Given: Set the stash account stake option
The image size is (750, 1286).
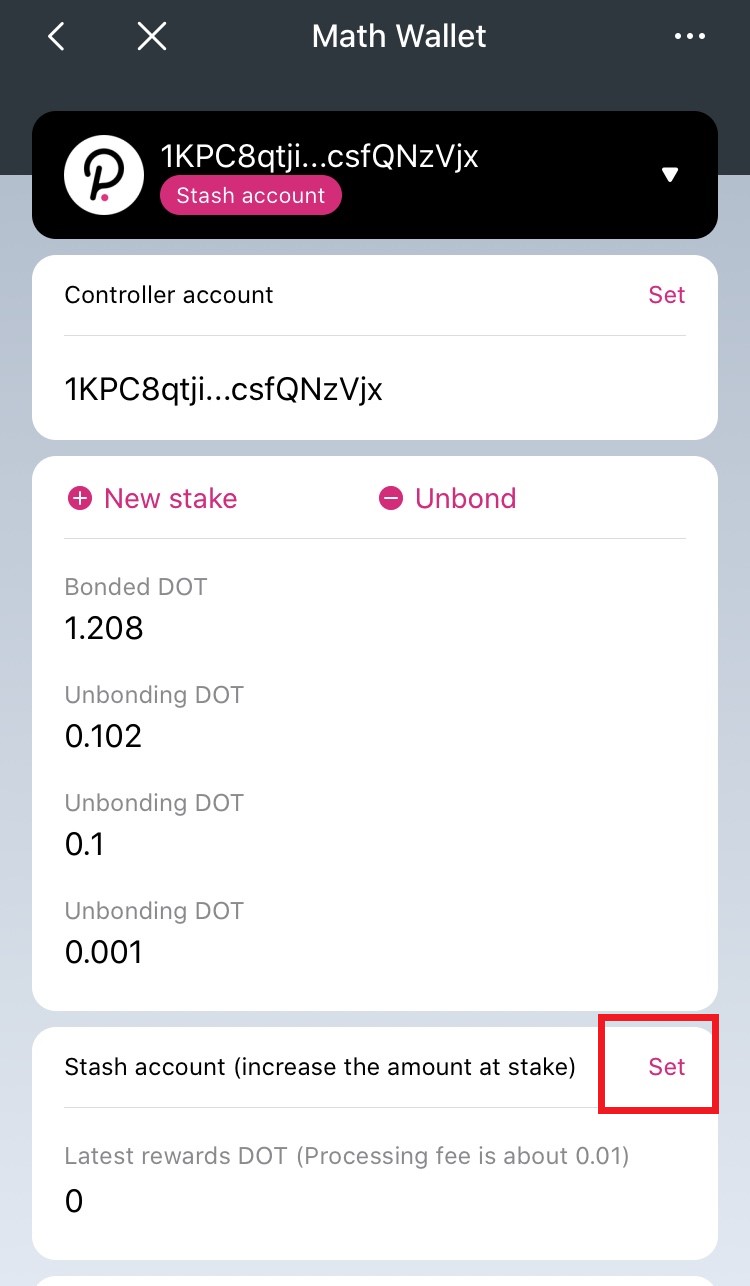Looking at the screenshot, I should (x=666, y=1067).
